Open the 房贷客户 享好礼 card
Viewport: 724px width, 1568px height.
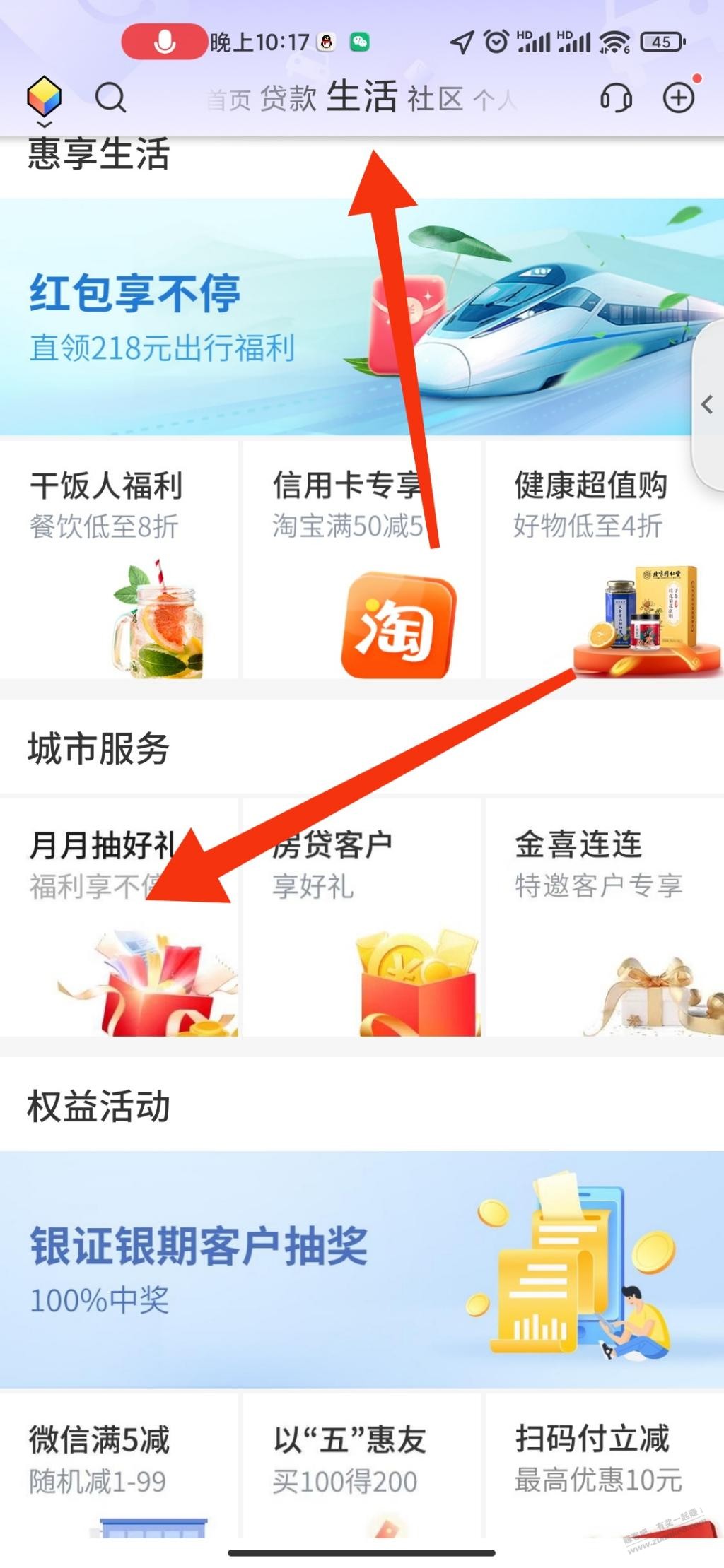[362, 918]
